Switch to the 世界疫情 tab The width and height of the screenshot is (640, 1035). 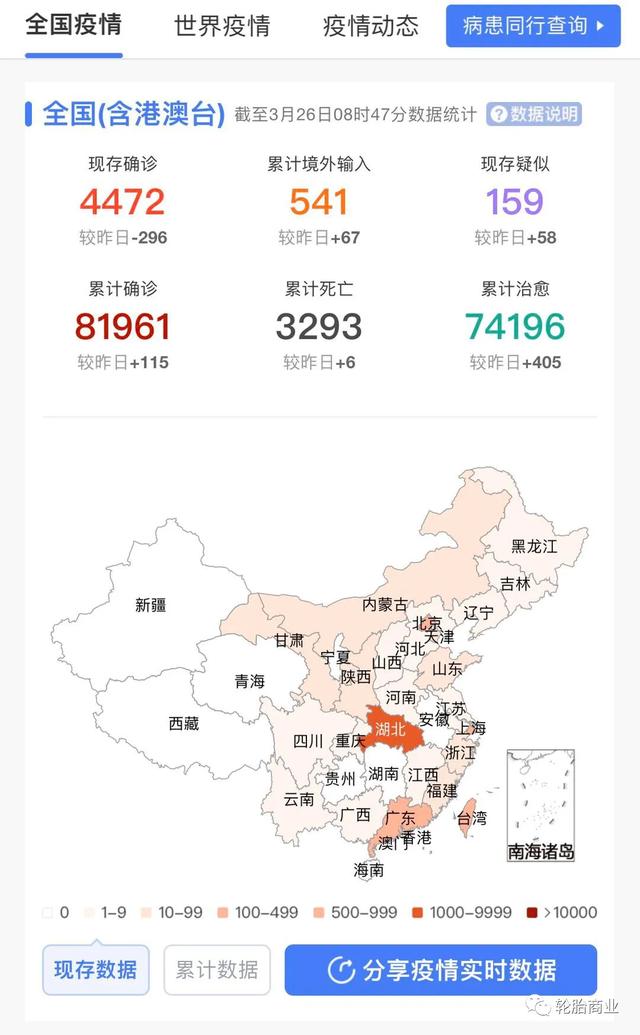pos(222,26)
